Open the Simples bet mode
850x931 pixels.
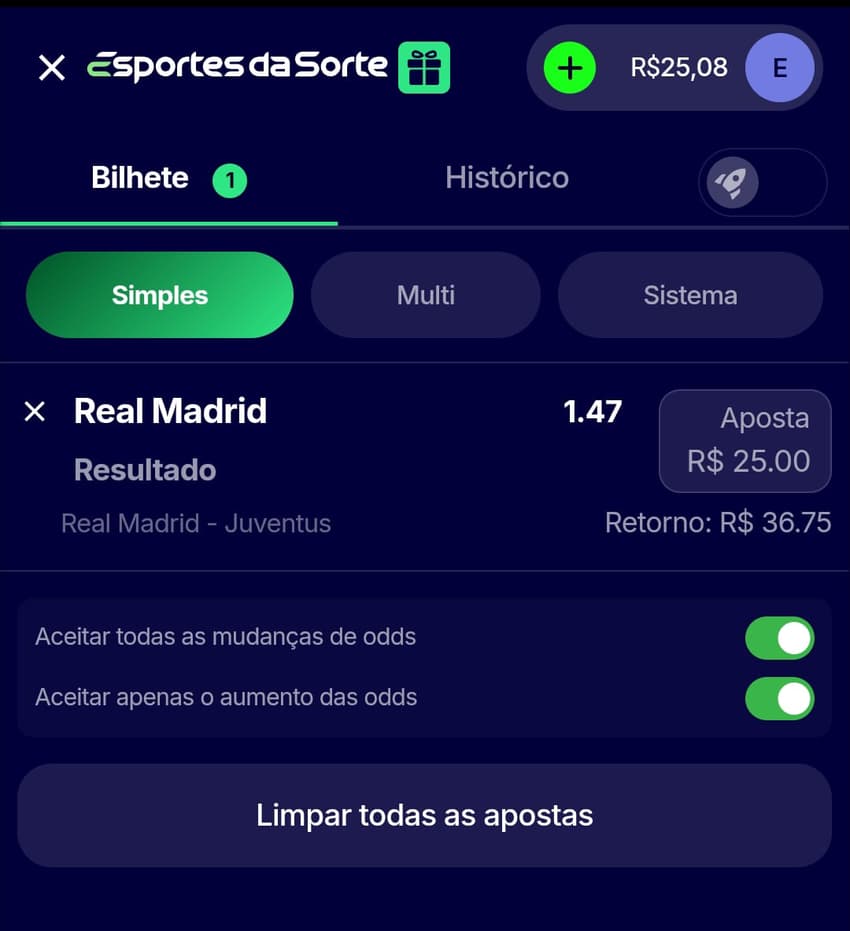[159, 294]
